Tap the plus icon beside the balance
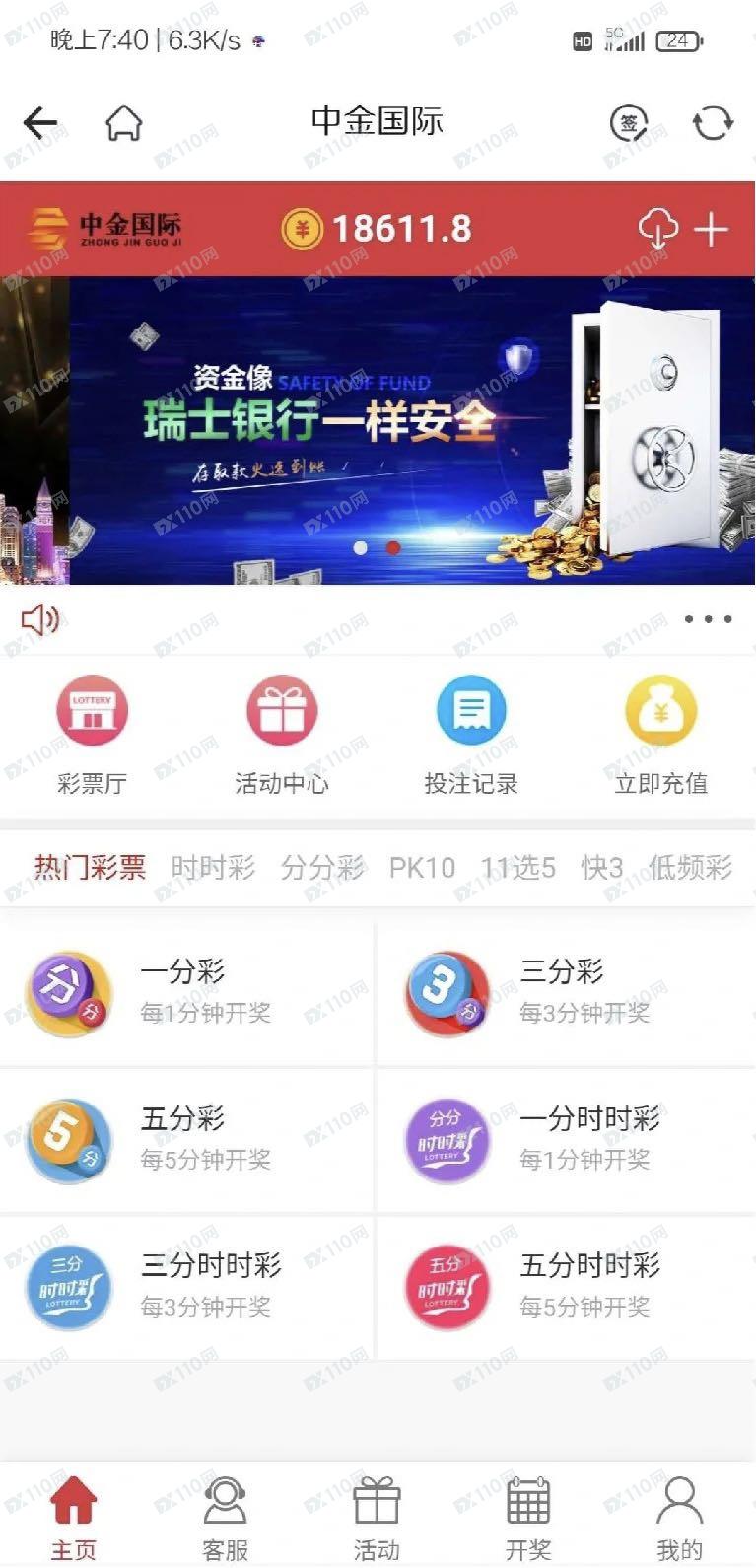756x1568 pixels. (711, 229)
